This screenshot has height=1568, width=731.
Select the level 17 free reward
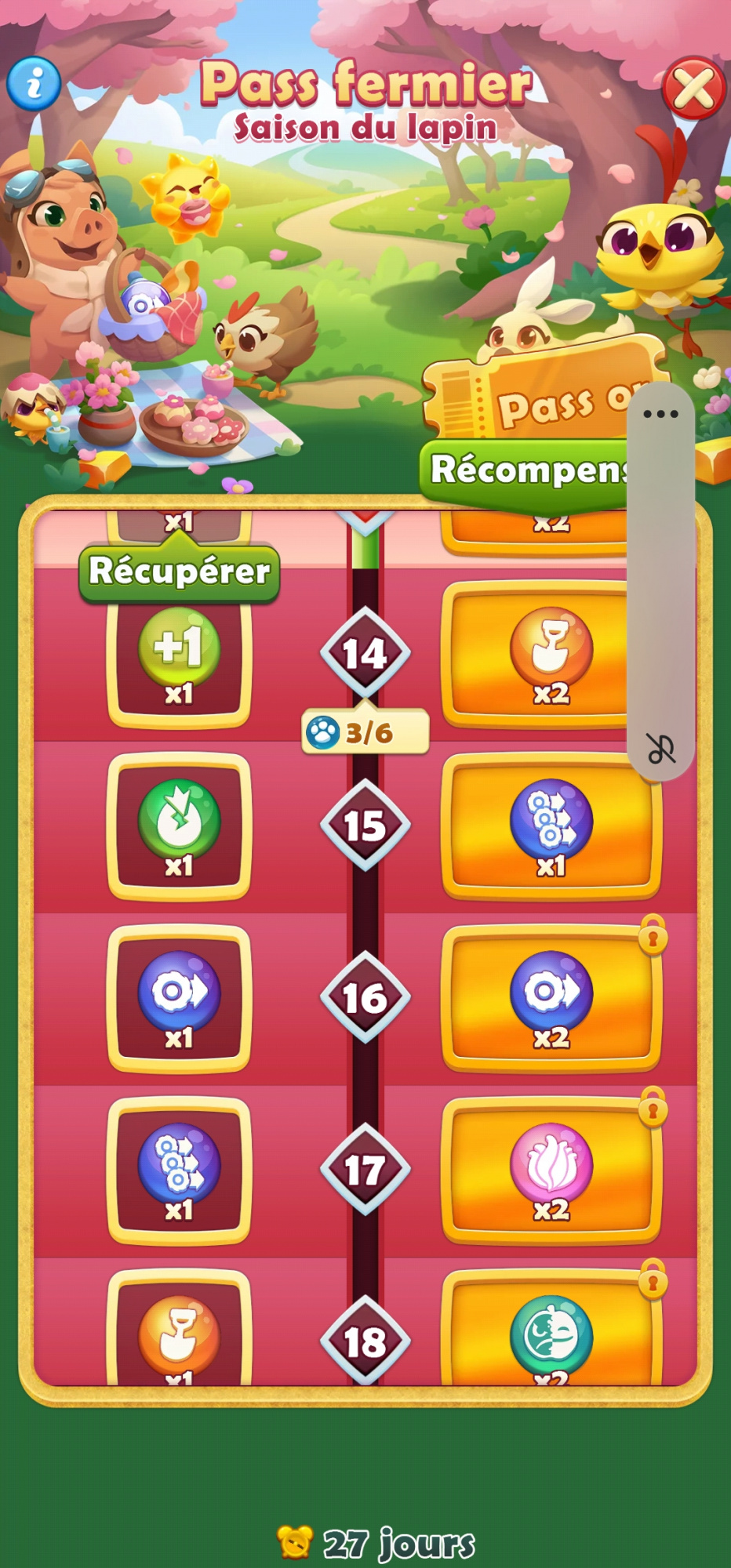179,1171
